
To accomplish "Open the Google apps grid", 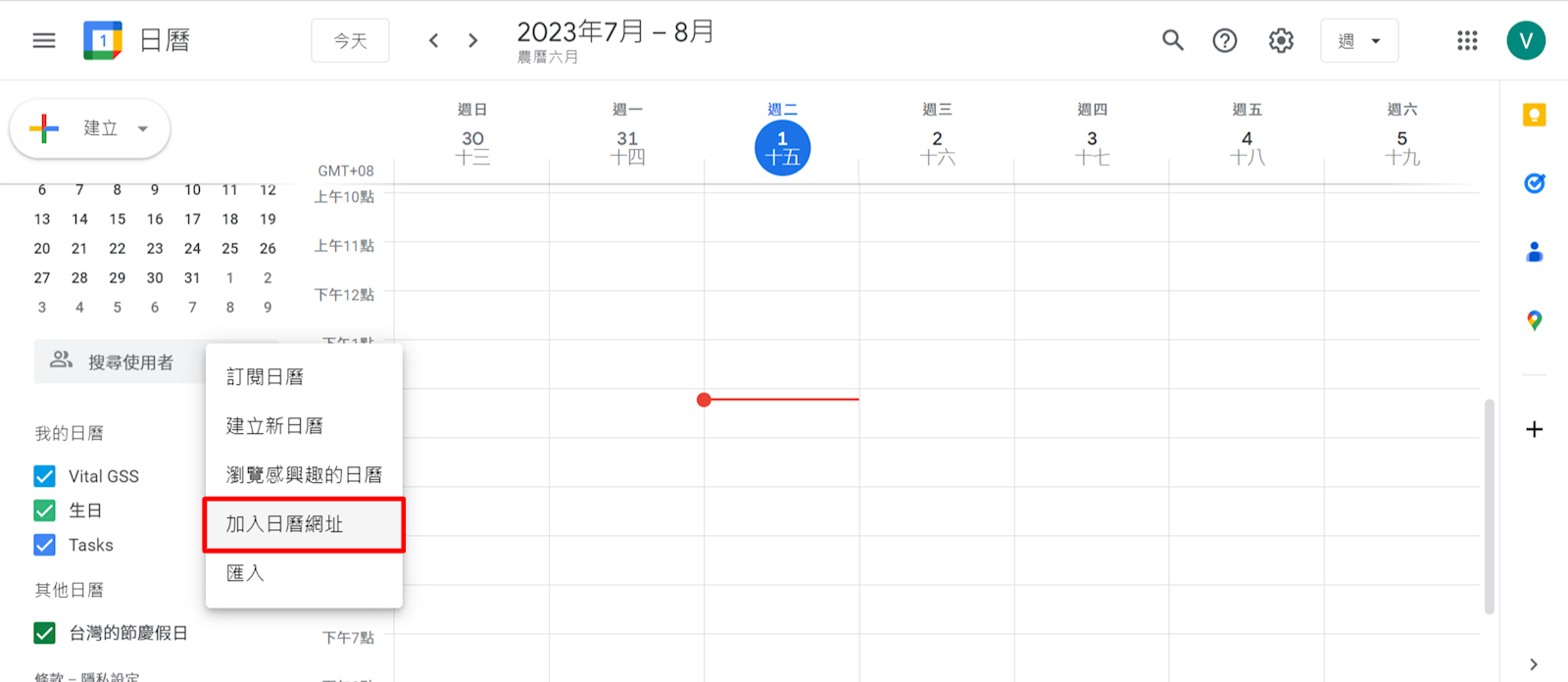I will [1467, 40].
